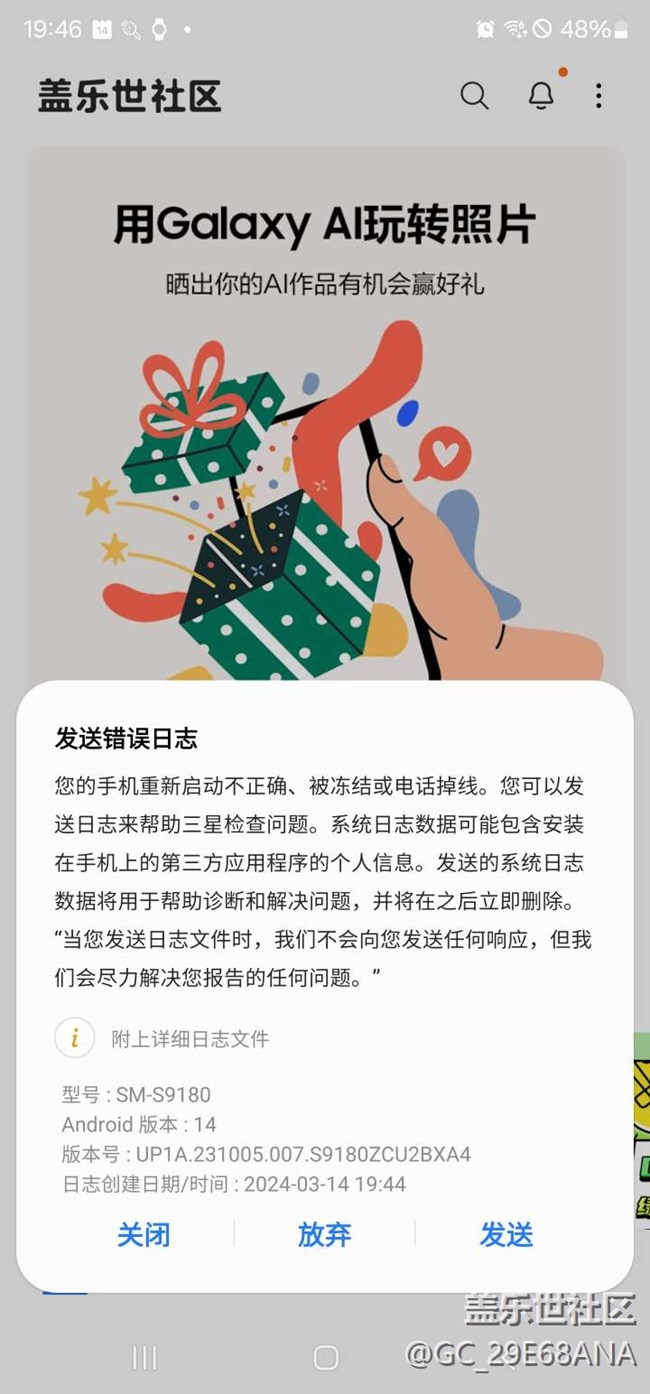The height and width of the screenshot is (1394, 650).
Task: Tap 关闭 to close the error log dialog
Action: [x=144, y=1235]
